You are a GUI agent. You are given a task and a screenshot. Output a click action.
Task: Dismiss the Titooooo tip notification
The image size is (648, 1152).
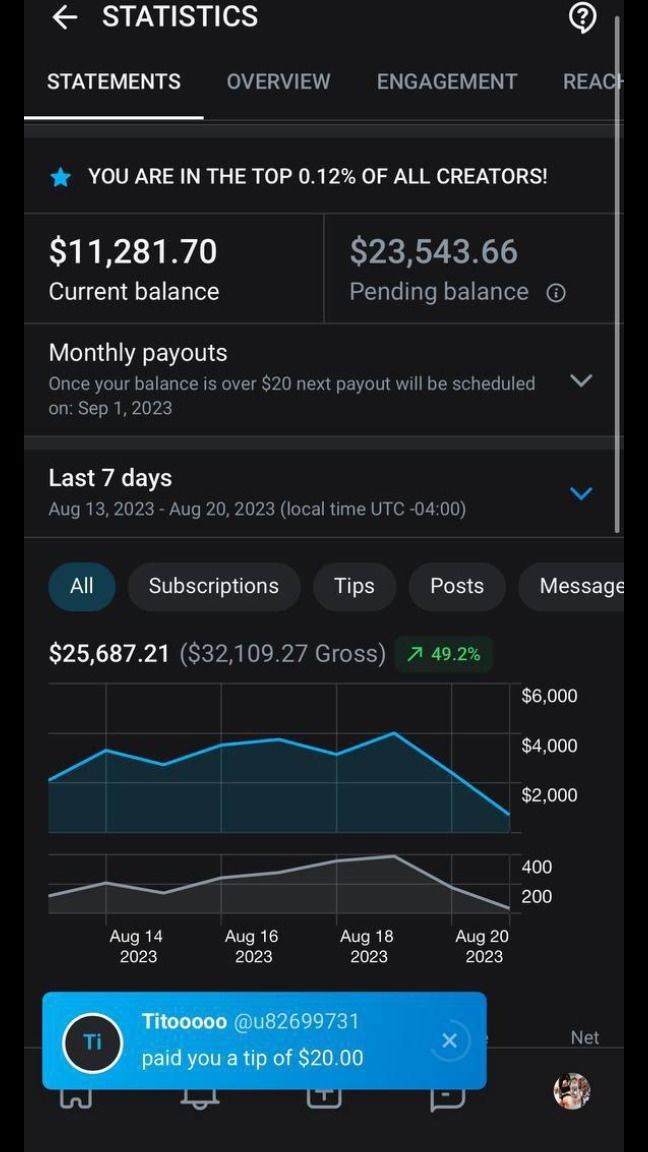(449, 1041)
